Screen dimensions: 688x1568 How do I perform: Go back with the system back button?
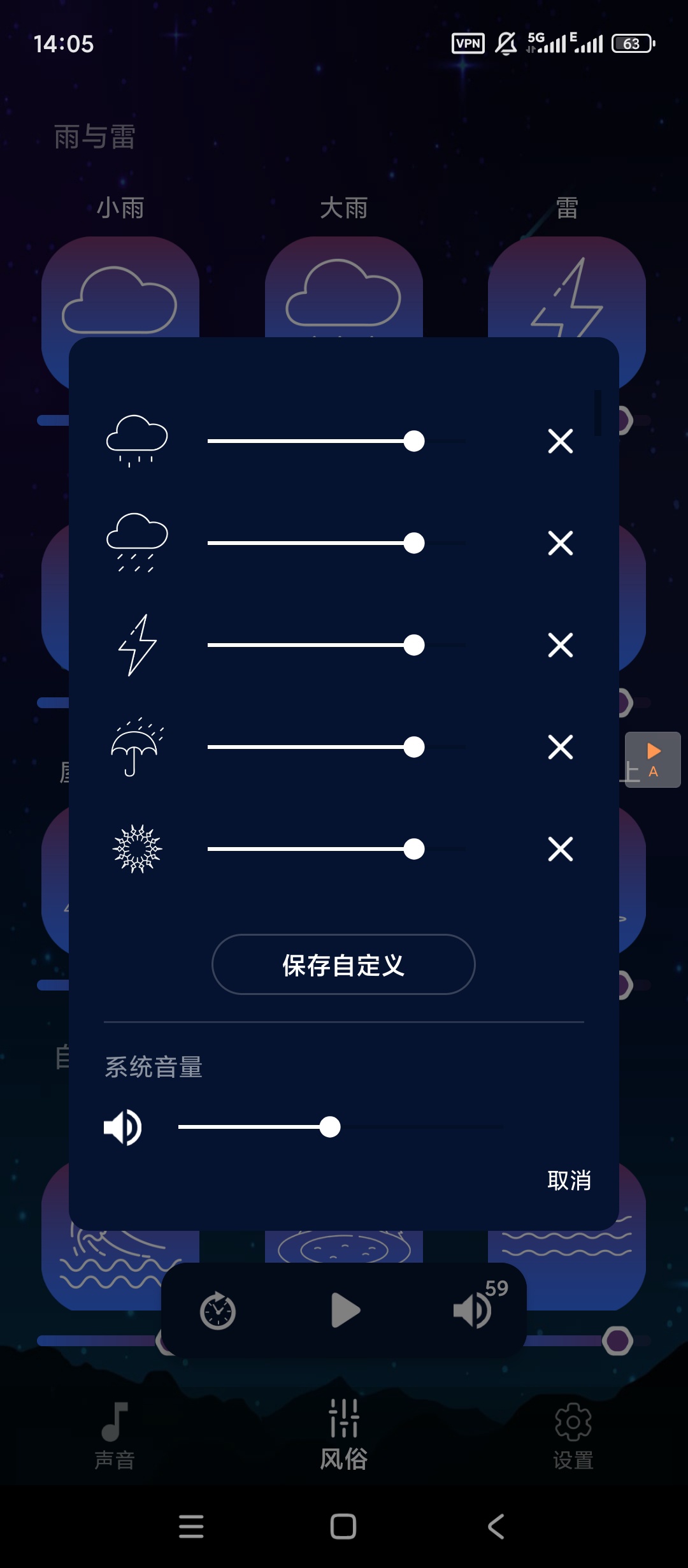(496, 1527)
